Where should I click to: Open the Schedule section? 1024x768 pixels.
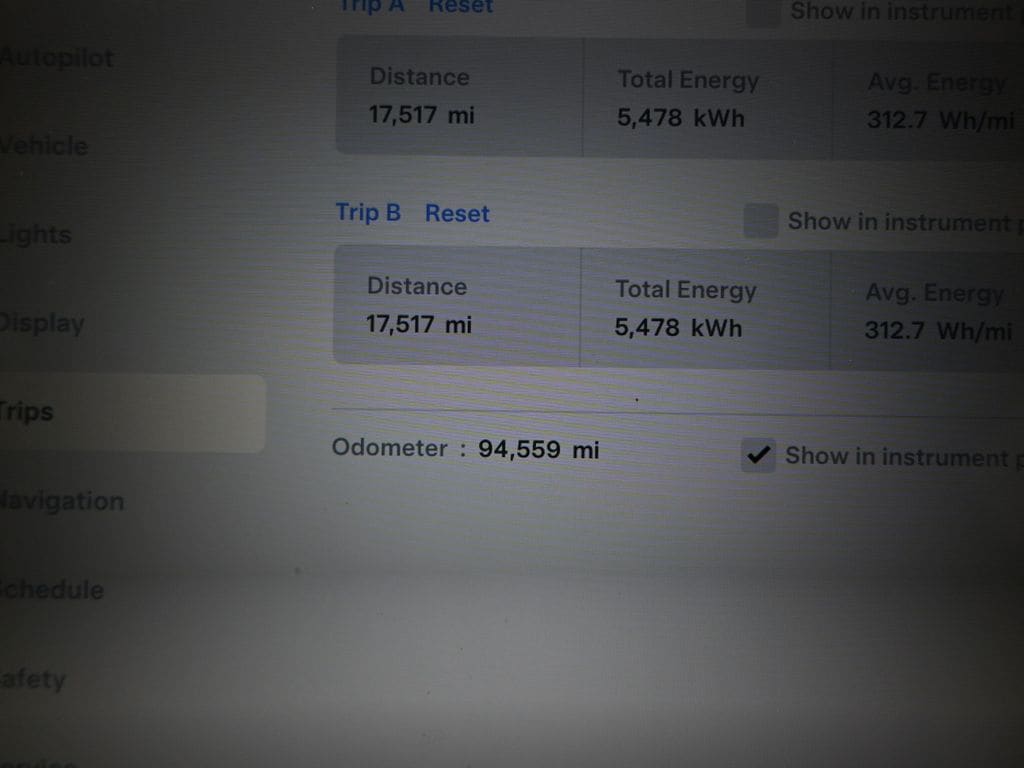coord(52,590)
